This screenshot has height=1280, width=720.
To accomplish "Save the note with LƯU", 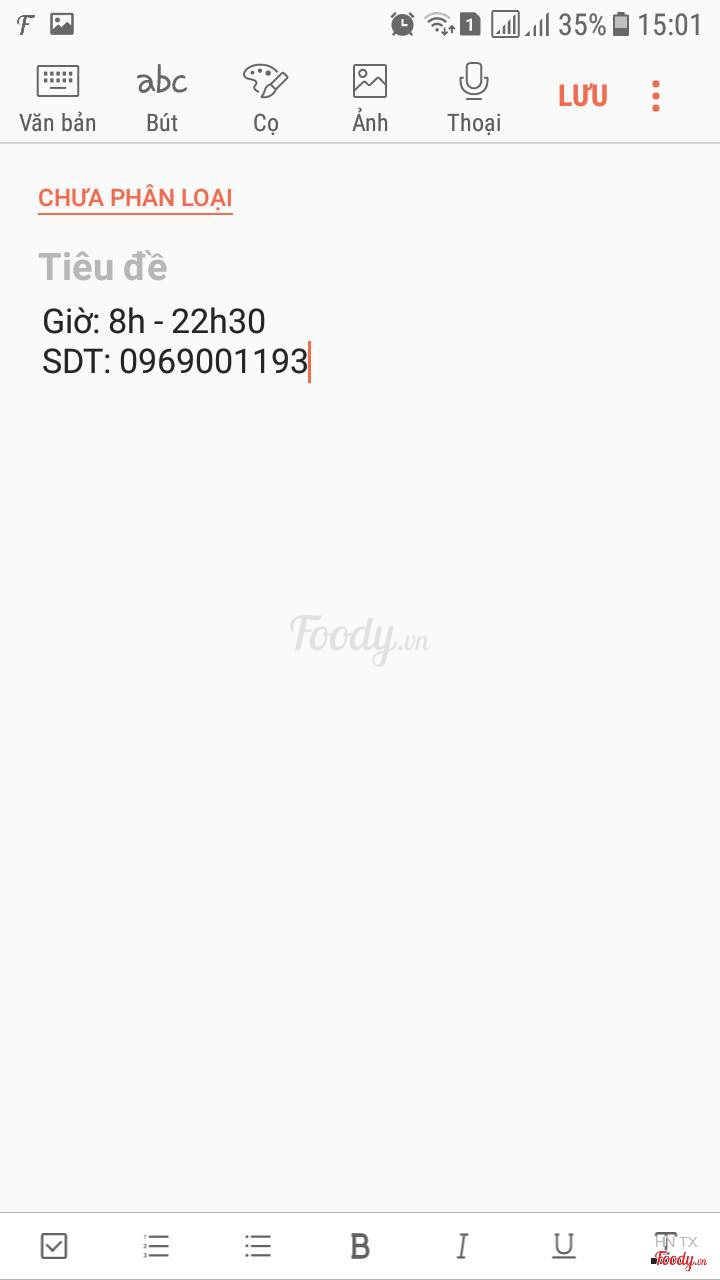I will point(582,96).
